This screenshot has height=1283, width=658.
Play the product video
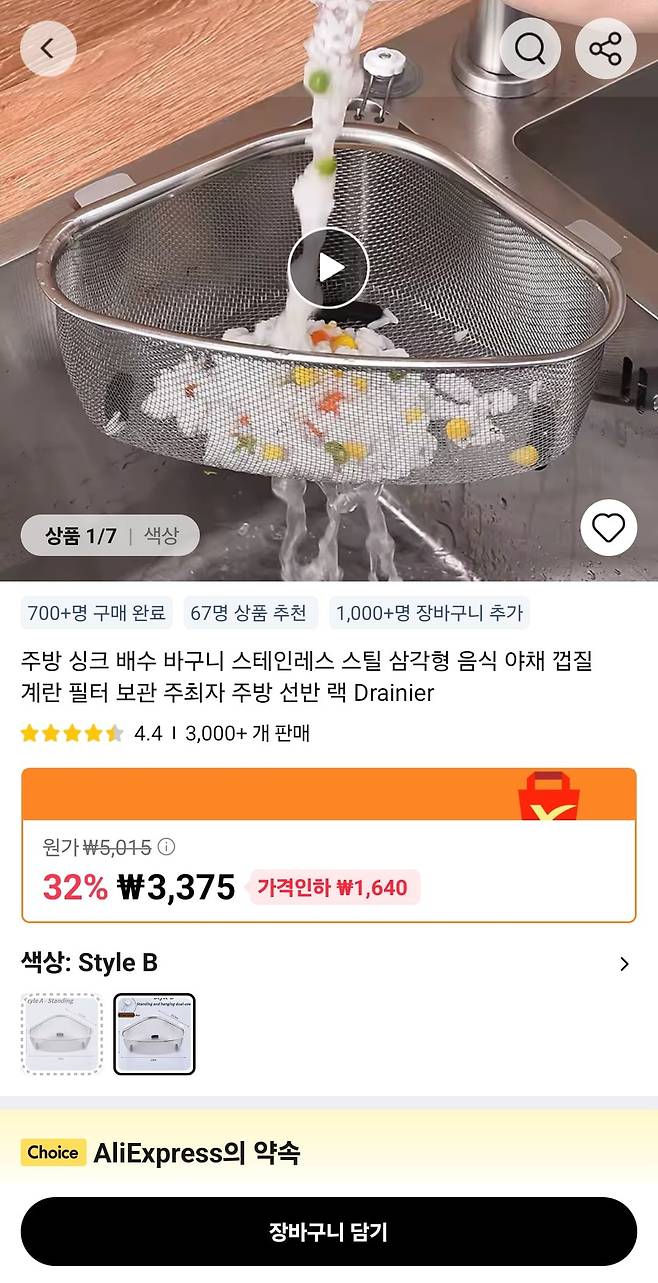pyautogui.click(x=329, y=267)
